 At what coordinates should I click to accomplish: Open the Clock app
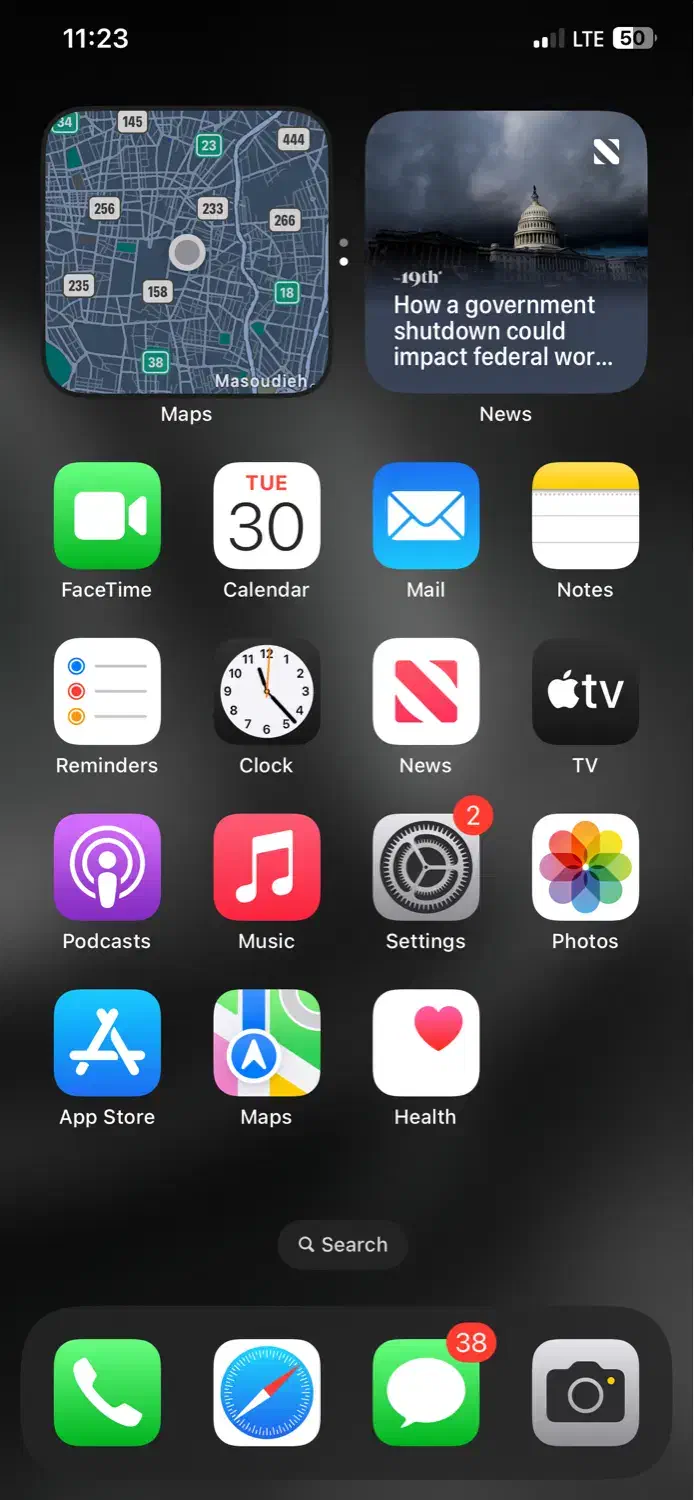pos(266,692)
